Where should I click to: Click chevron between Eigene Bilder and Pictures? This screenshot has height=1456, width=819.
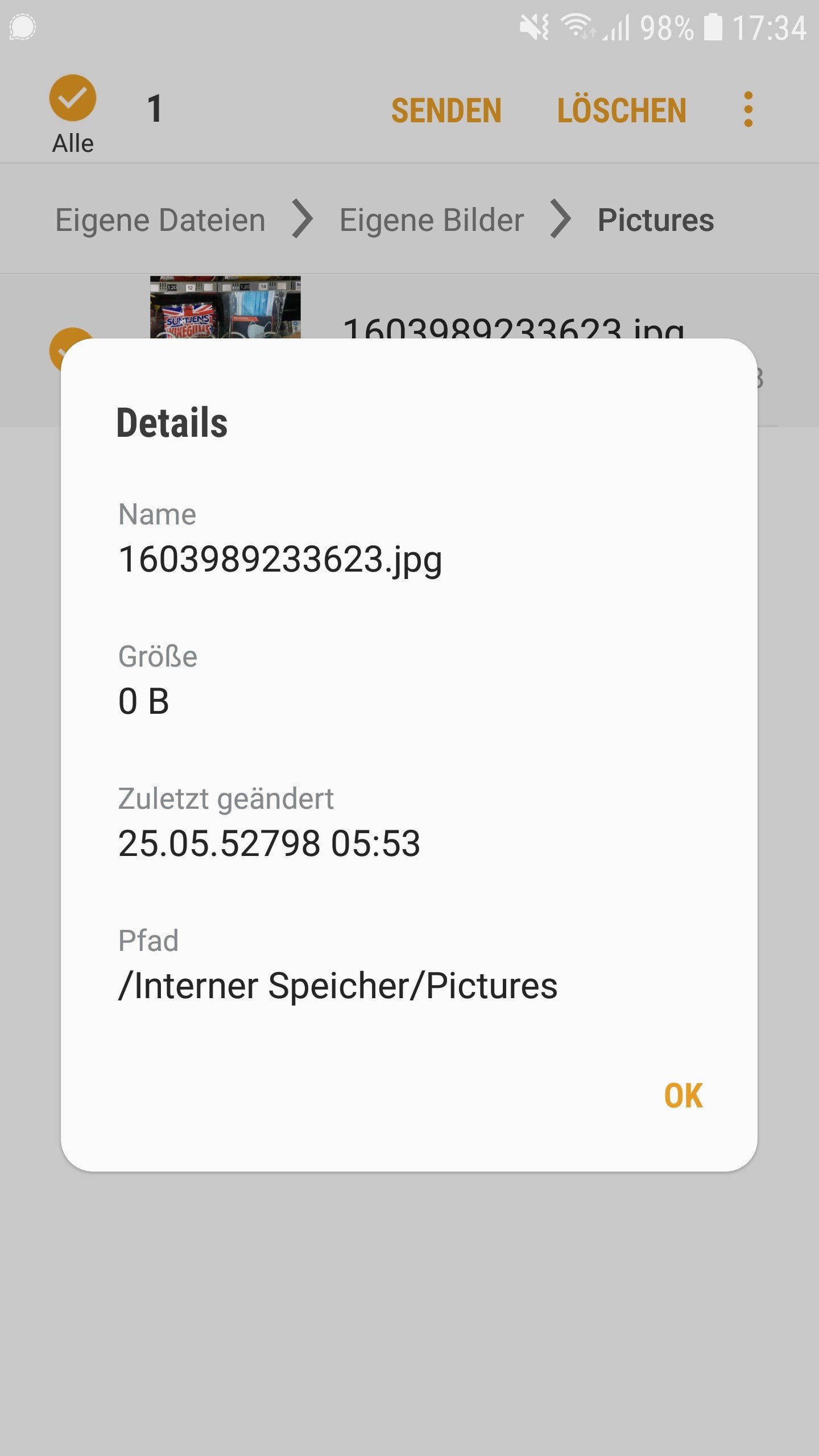click(x=560, y=220)
